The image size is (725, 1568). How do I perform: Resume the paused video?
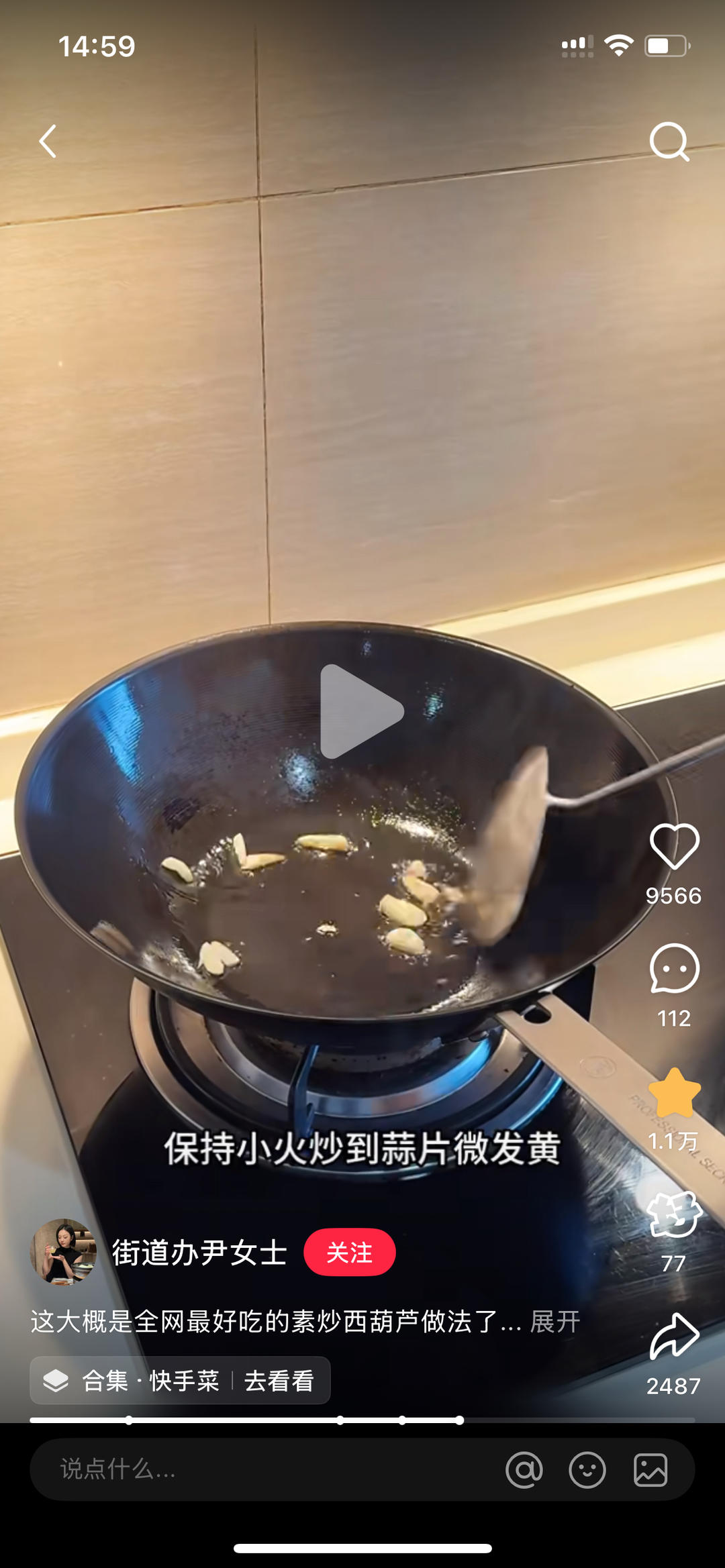point(362,711)
